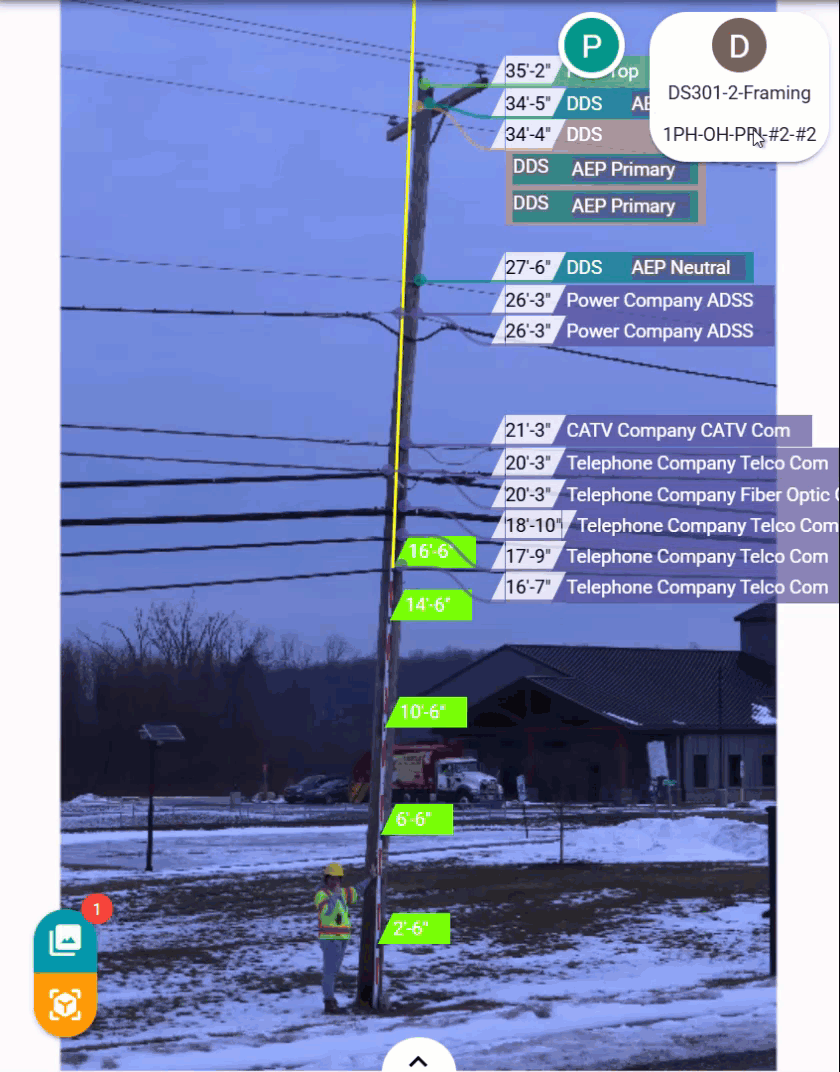Open the green P avatar button
This screenshot has width=840, height=1072.
(x=592, y=46)
